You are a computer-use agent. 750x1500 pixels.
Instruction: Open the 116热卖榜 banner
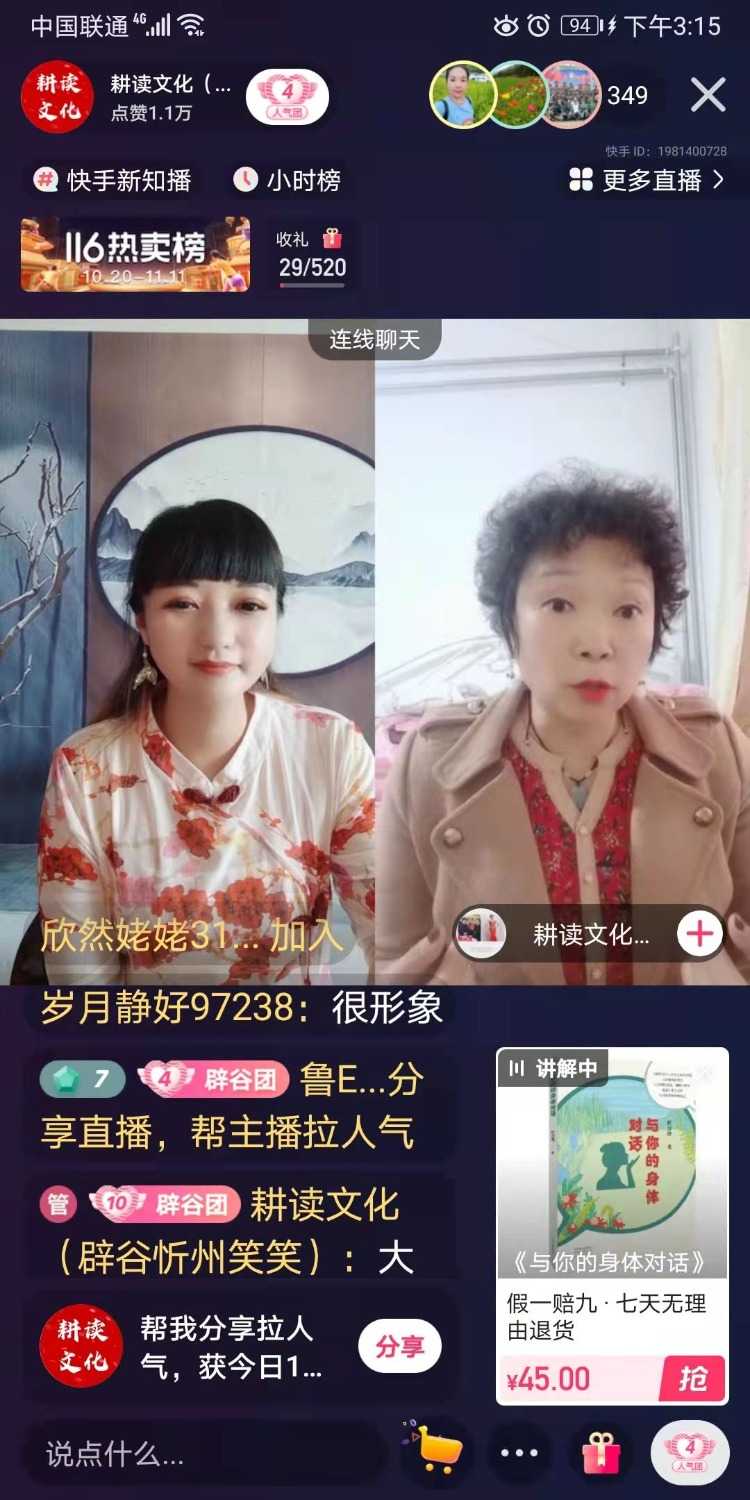(x=136, y=254)
